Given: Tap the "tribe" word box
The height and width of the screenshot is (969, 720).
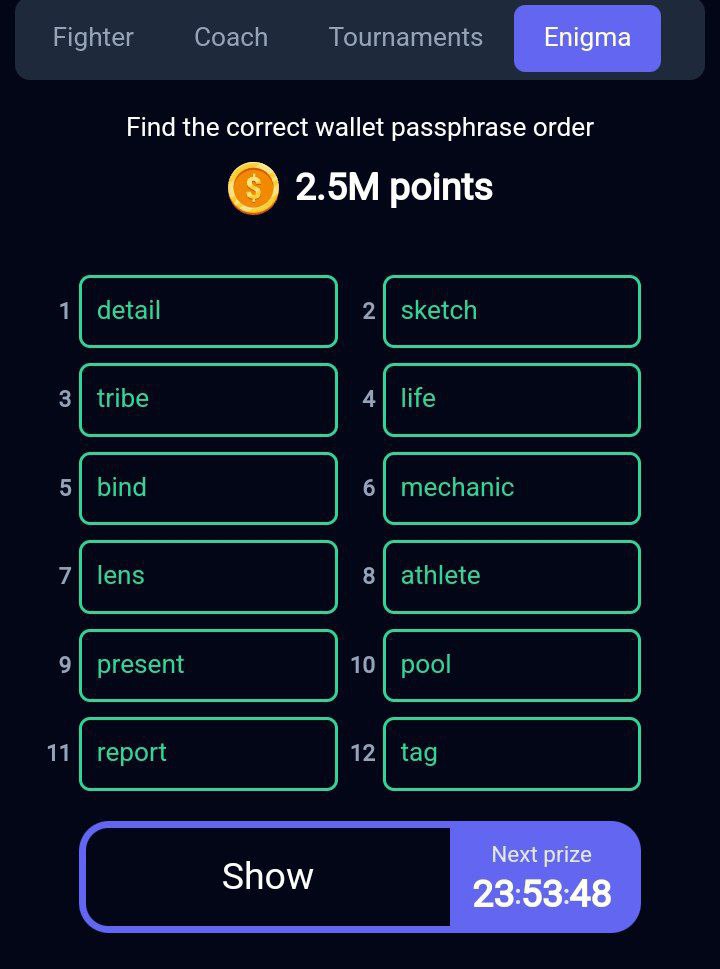Looking at the screenshot, I should click(208, 399).
